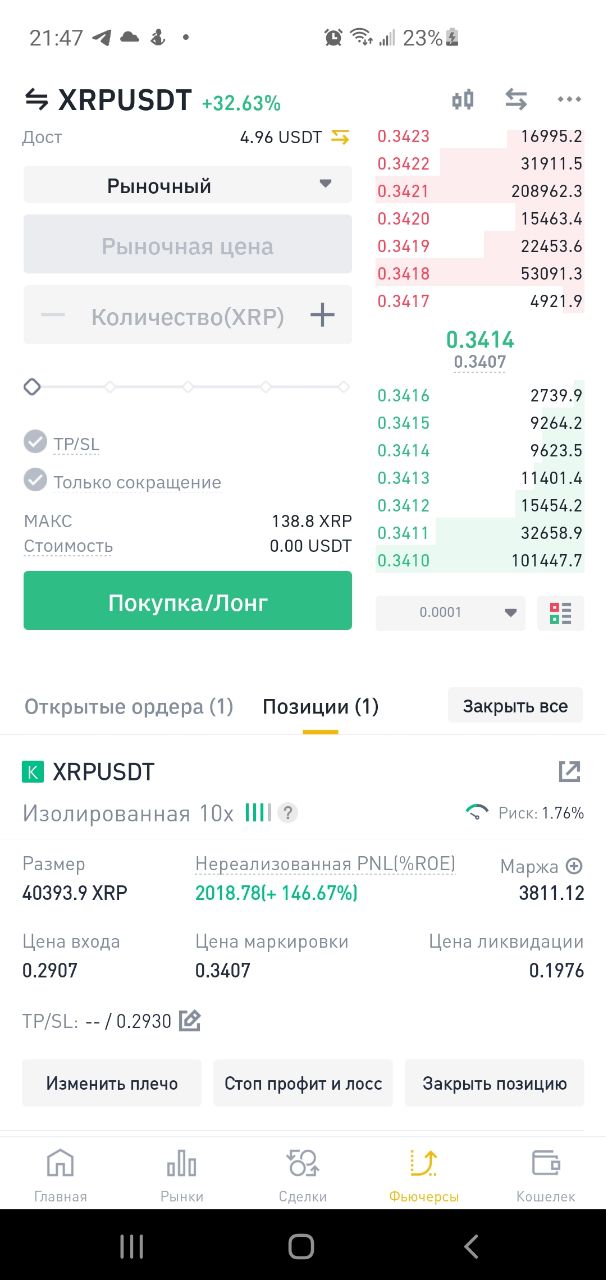Expand the Рыночный order type dropdown

pyautogui.click(x=187, y=185)
